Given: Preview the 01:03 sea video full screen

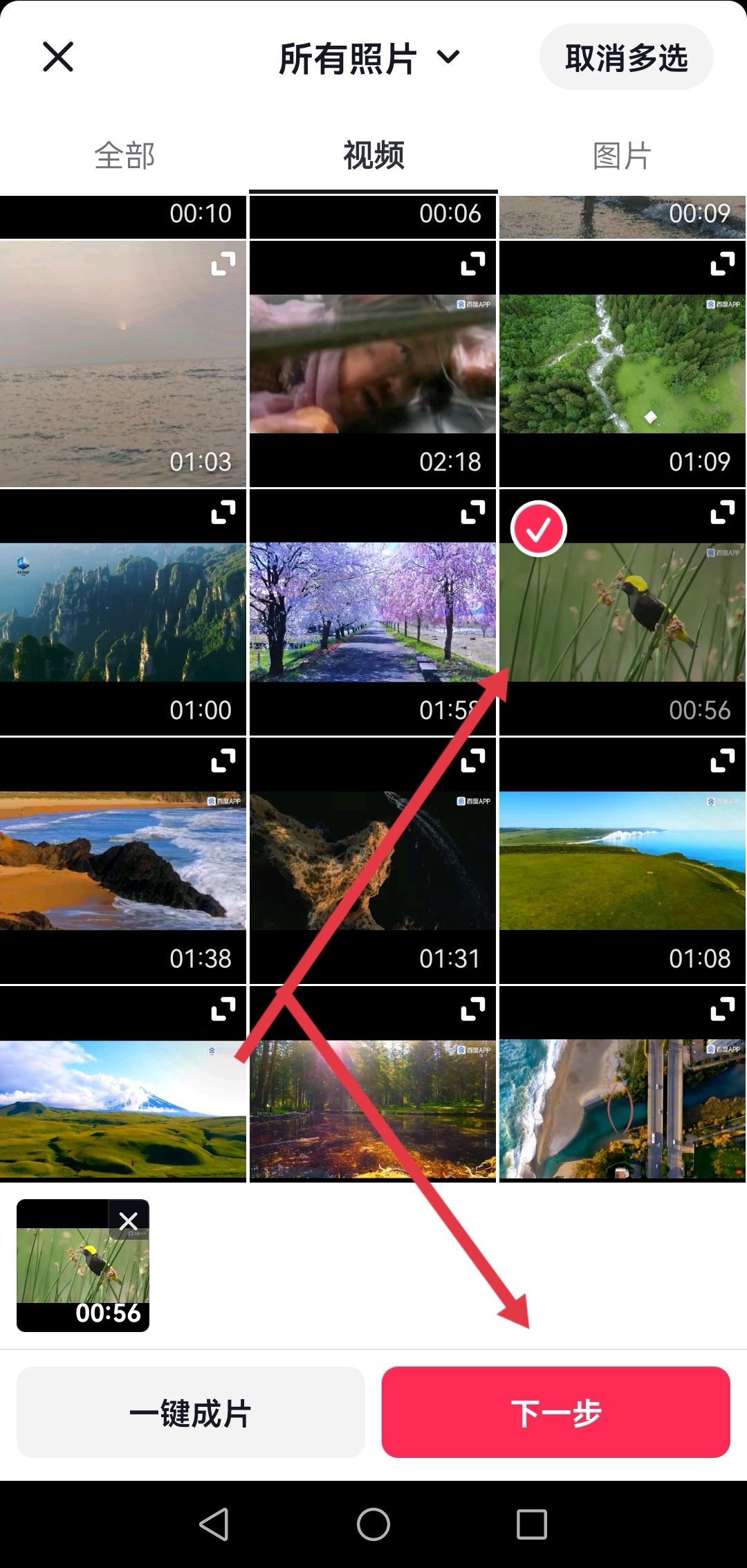Looking at the screenshot, I should 223,264.
